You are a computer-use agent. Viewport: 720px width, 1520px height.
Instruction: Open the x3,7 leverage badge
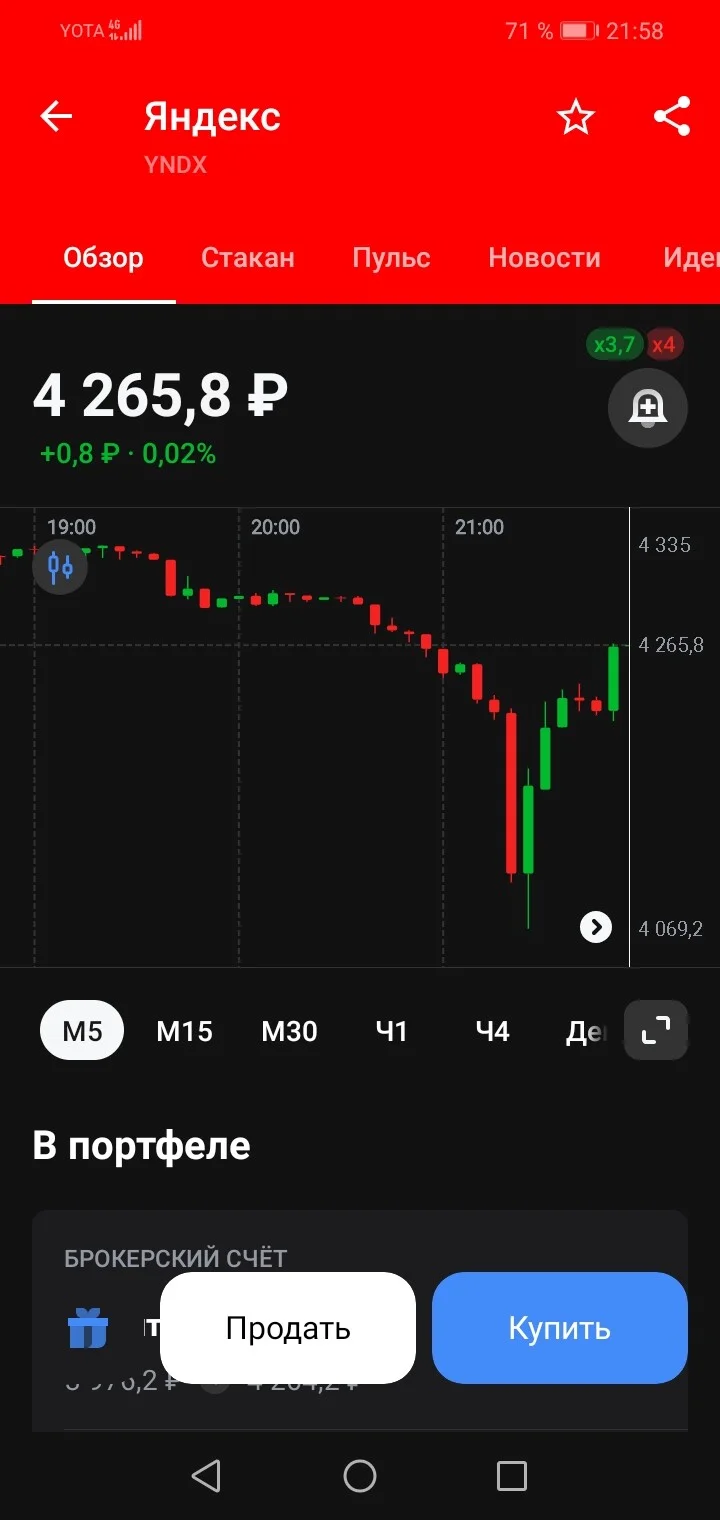coord(614,345)
